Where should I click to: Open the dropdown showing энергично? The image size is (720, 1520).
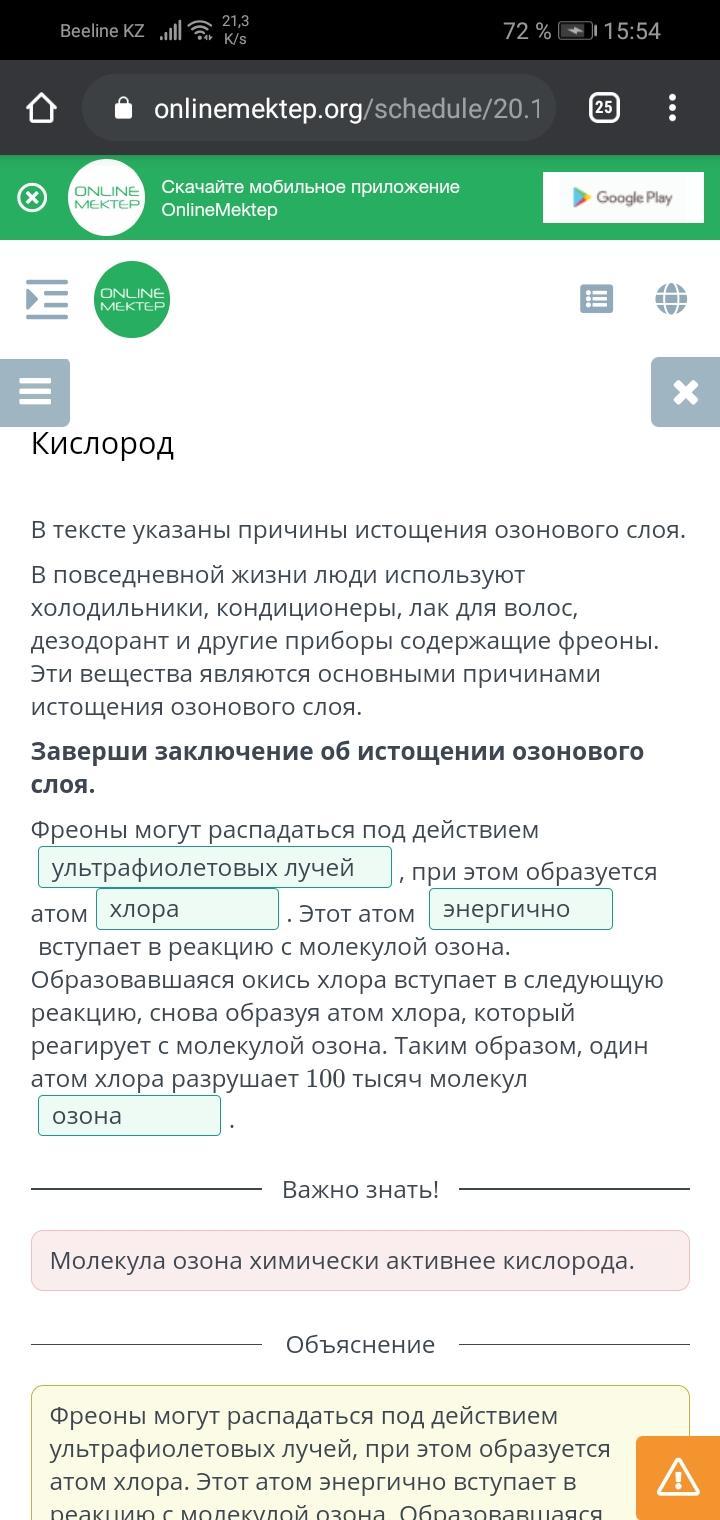click(520, 909)
